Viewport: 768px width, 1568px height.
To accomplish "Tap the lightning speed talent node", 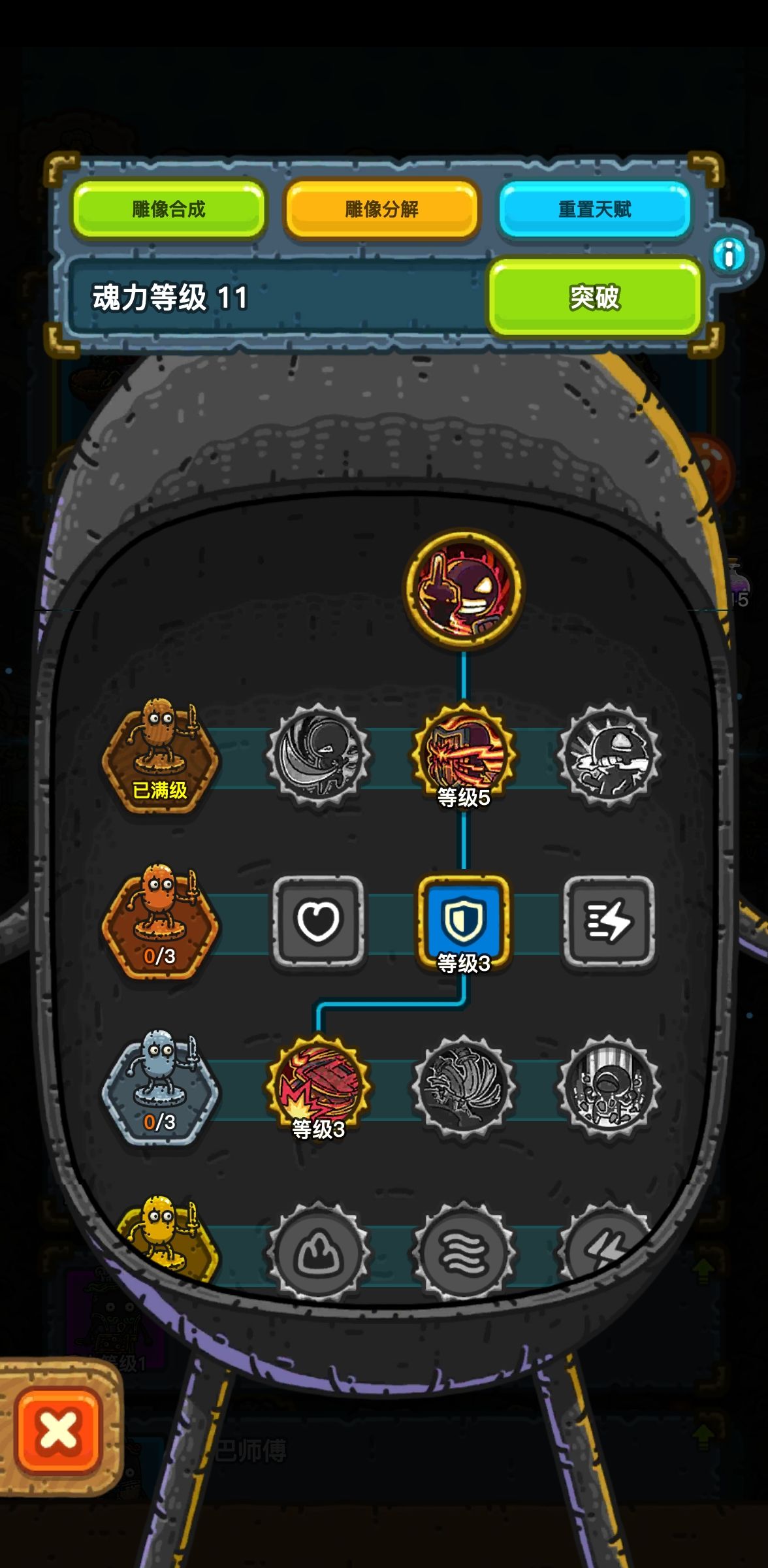I will click(609, 920).
